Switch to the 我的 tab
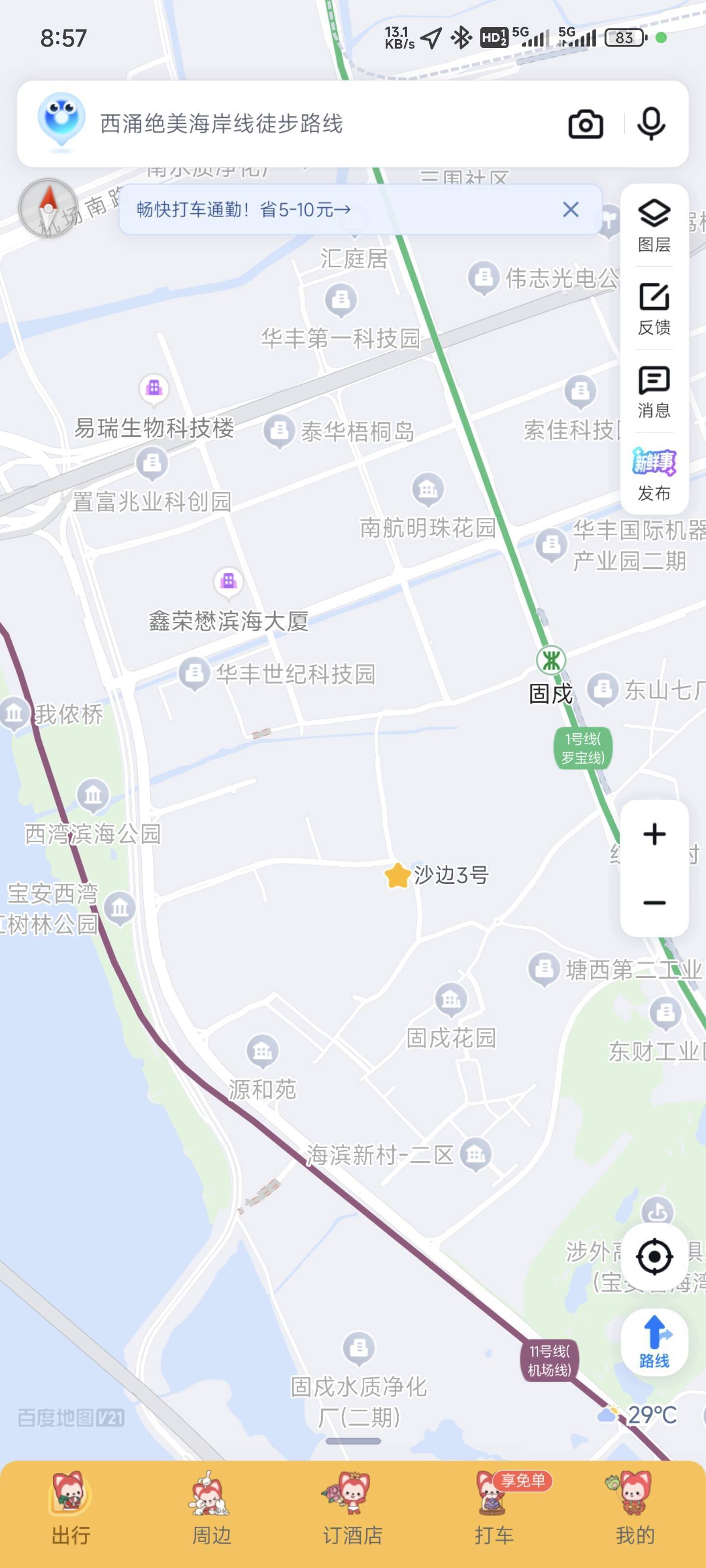 (x=635, y=1508)
